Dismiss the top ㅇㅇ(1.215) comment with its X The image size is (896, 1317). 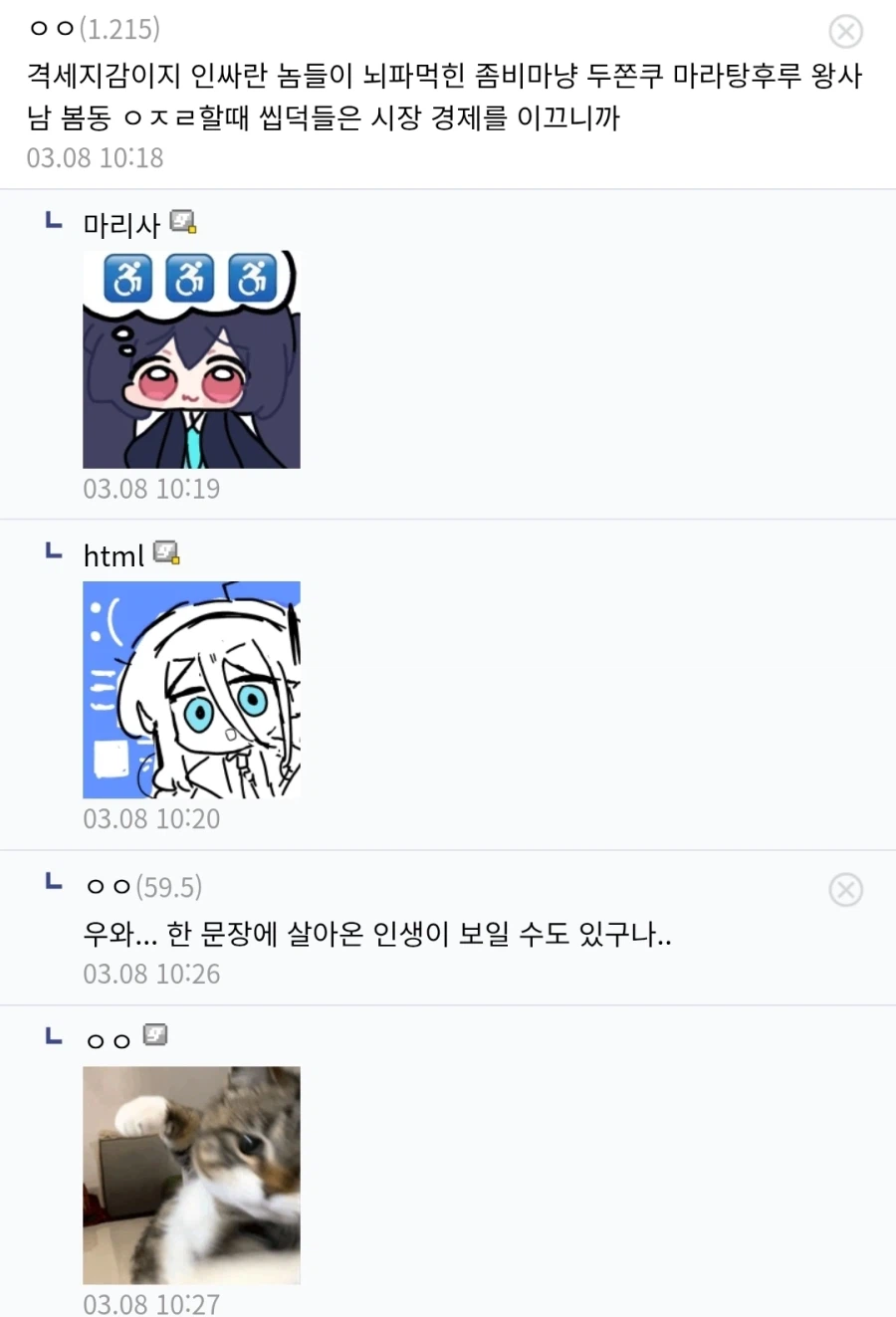click(x=845, y=32)
